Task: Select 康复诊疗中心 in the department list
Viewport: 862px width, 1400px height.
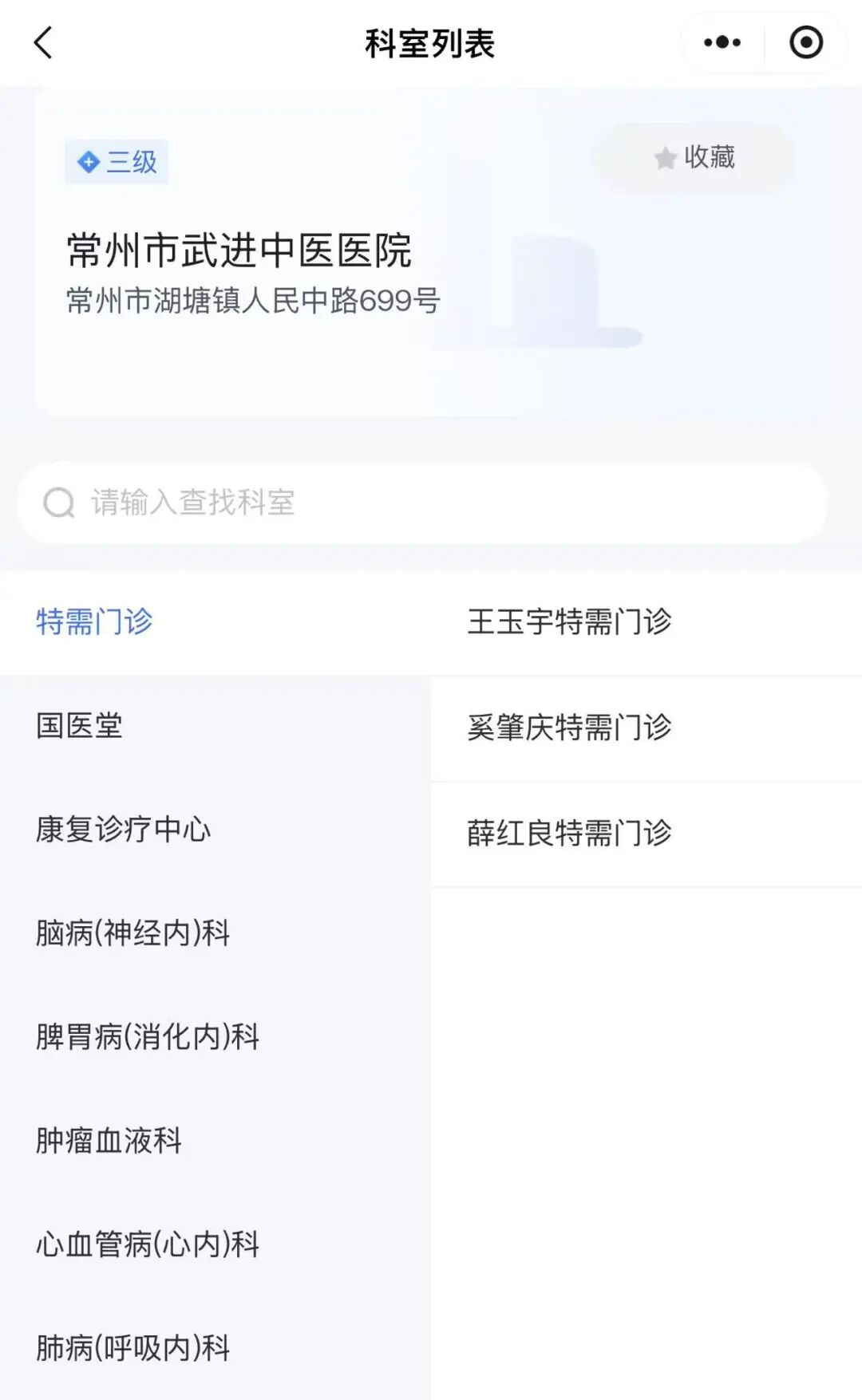Action: tap(123, 830)
